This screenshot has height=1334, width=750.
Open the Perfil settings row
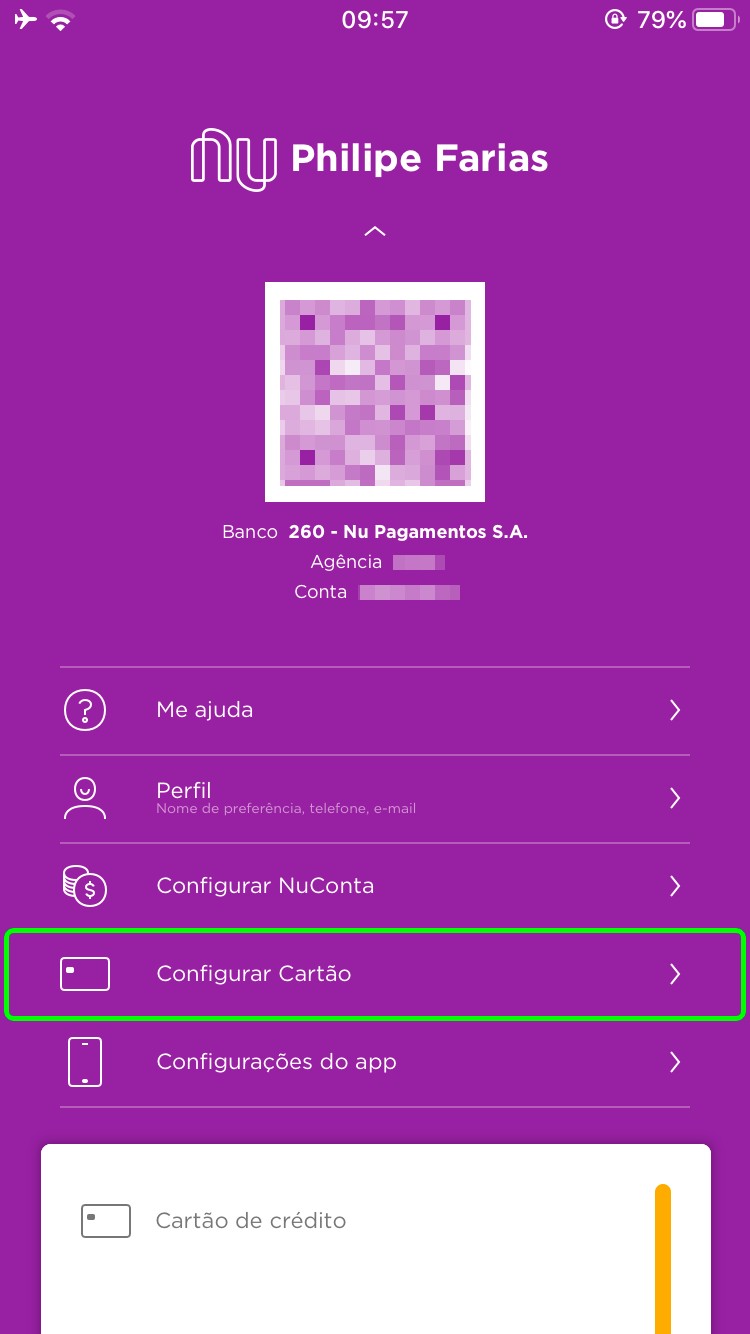coord(374,798)
